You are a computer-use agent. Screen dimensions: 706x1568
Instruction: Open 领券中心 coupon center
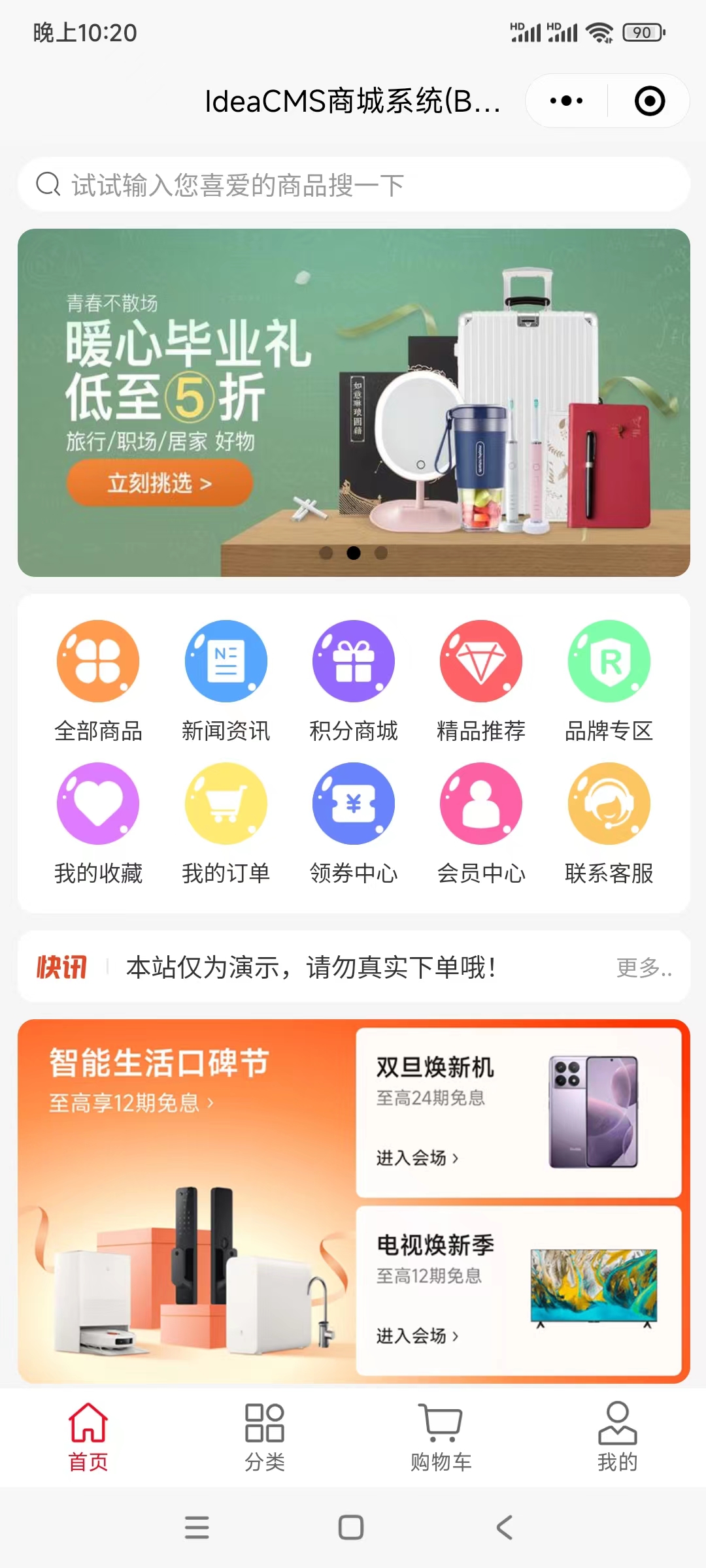(353, 822)
